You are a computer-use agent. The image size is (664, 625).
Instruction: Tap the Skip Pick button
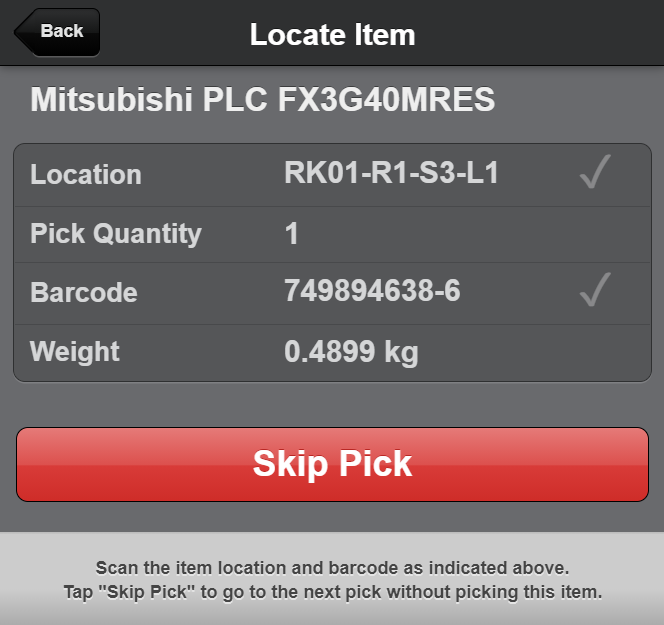pos(332,464)
